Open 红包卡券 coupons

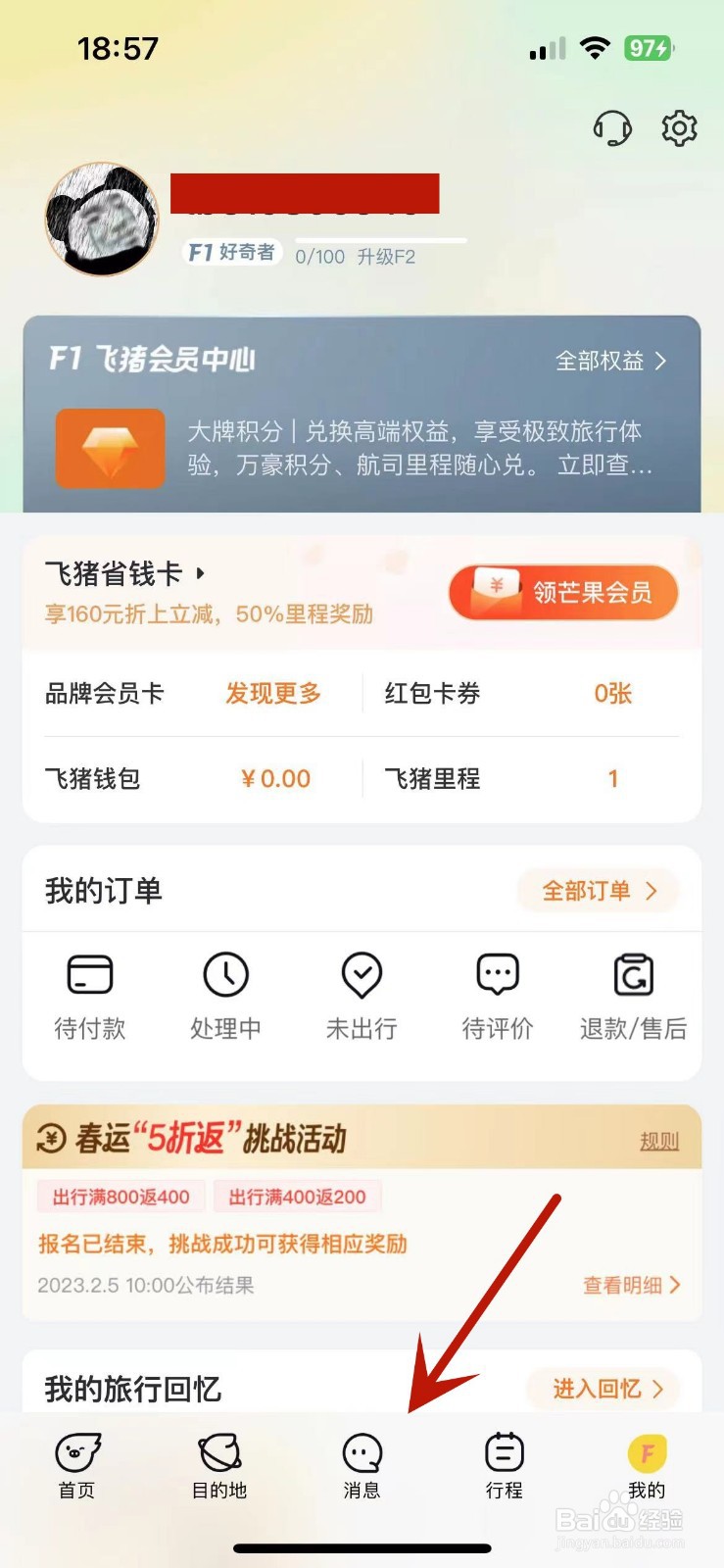[433, 694]
